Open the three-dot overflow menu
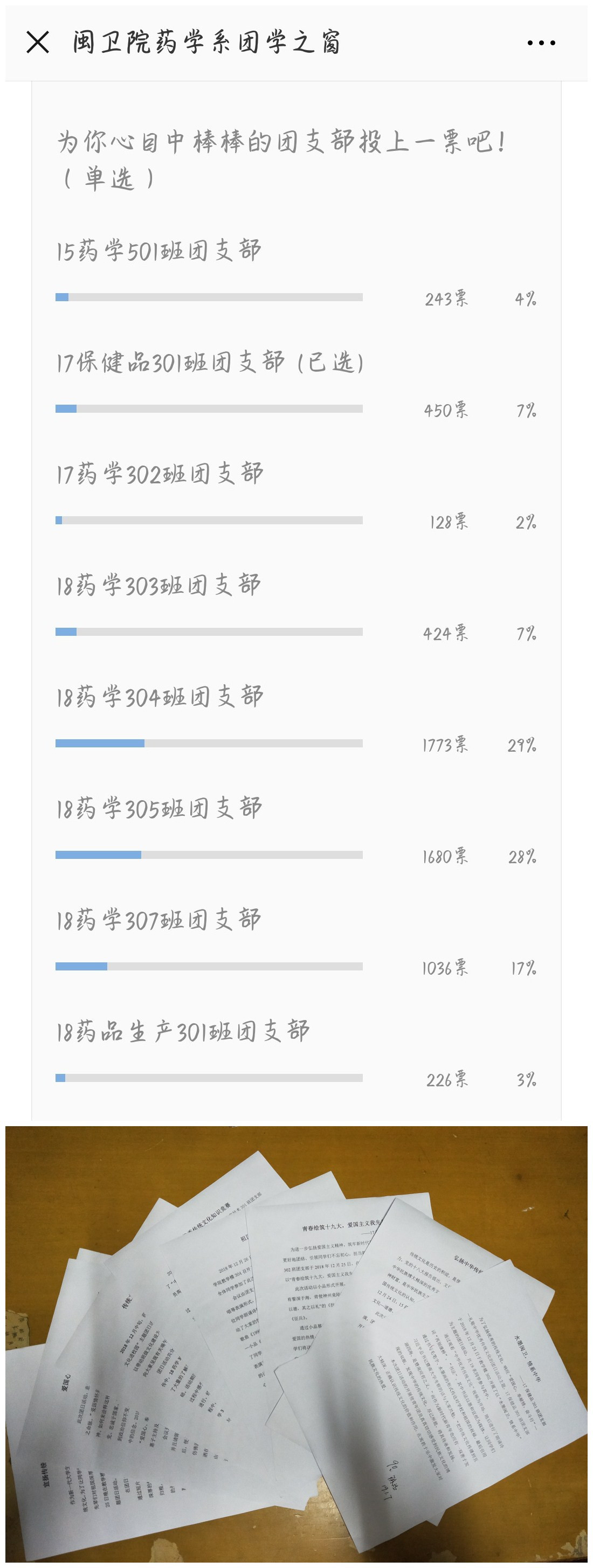Image resolution: width=593 pixels, height=1568 pixels. point(541,43)
